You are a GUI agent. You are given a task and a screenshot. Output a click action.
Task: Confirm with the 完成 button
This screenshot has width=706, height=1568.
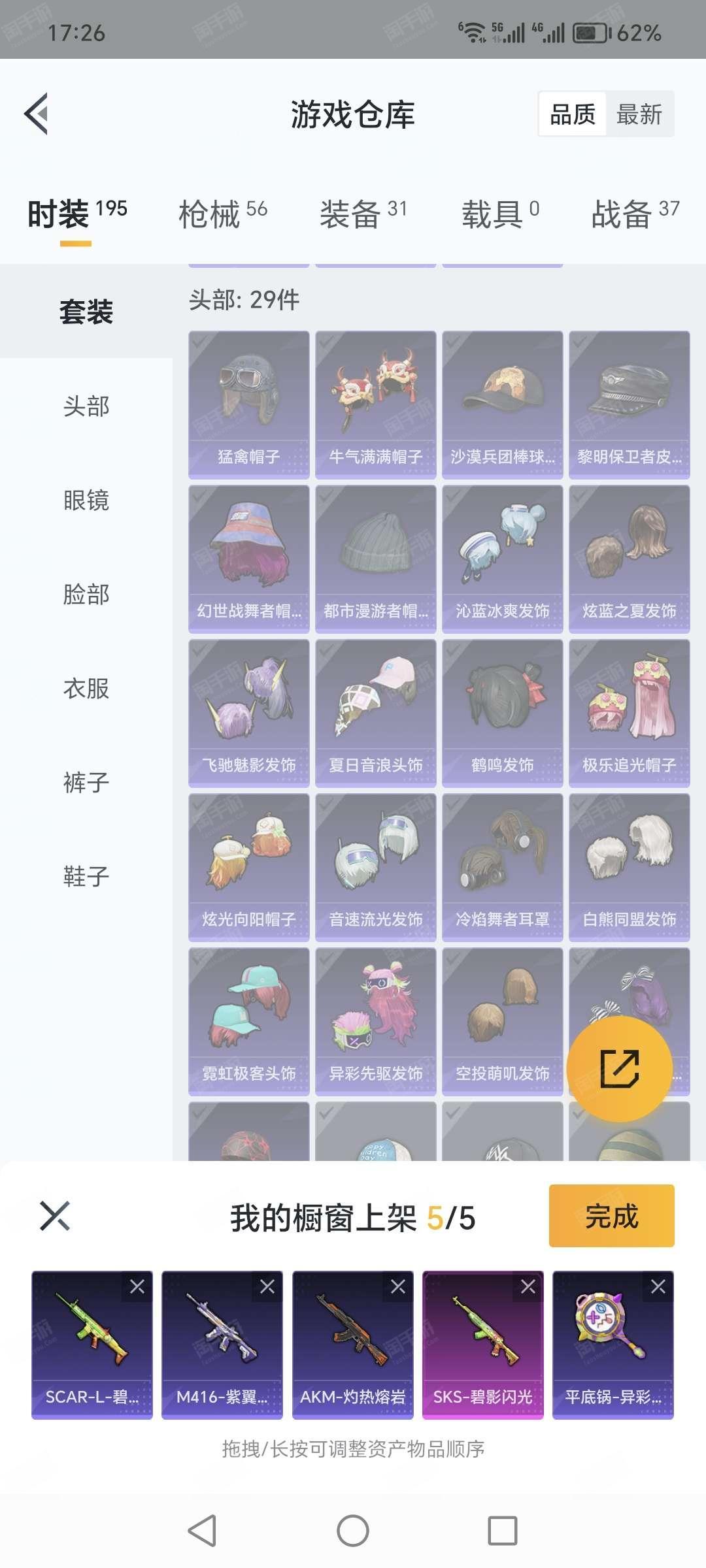pyautogui.click(x=612, y=1216)
